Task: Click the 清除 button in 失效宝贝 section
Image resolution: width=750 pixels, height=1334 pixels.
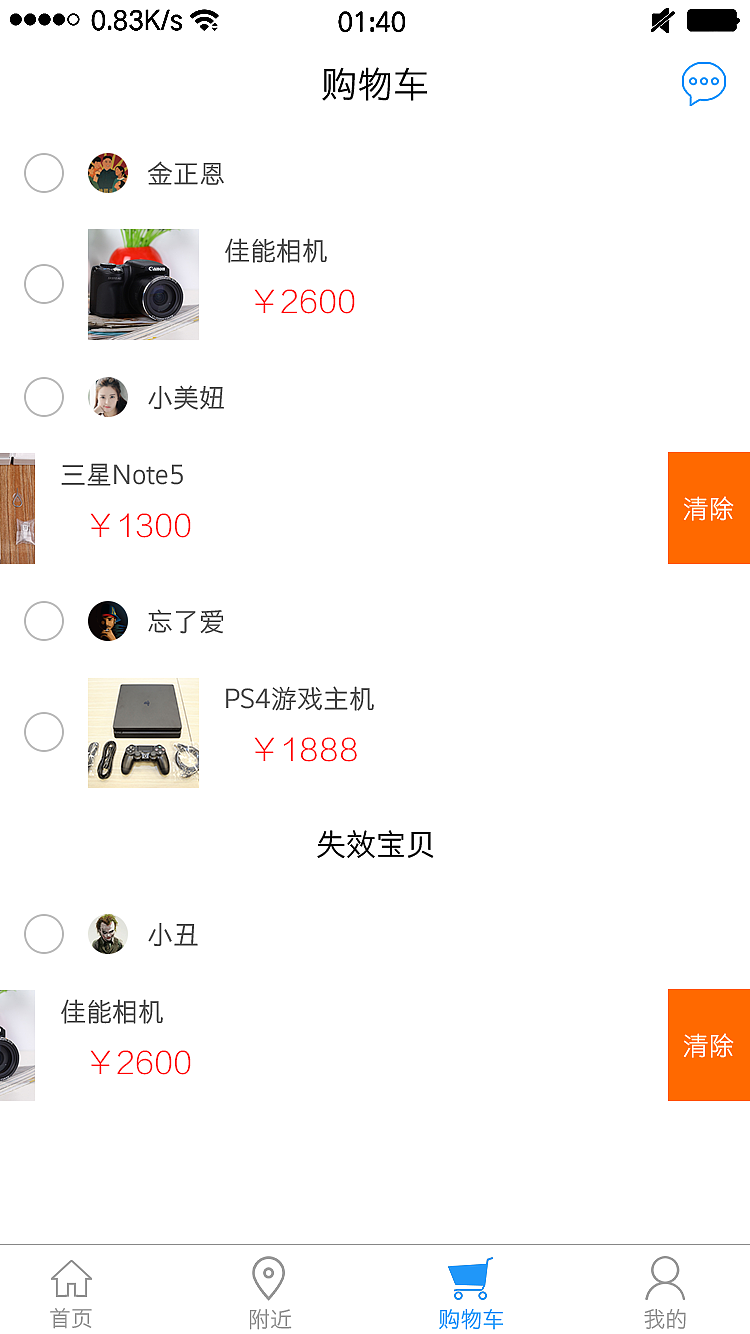Action: coord(709,1045)
